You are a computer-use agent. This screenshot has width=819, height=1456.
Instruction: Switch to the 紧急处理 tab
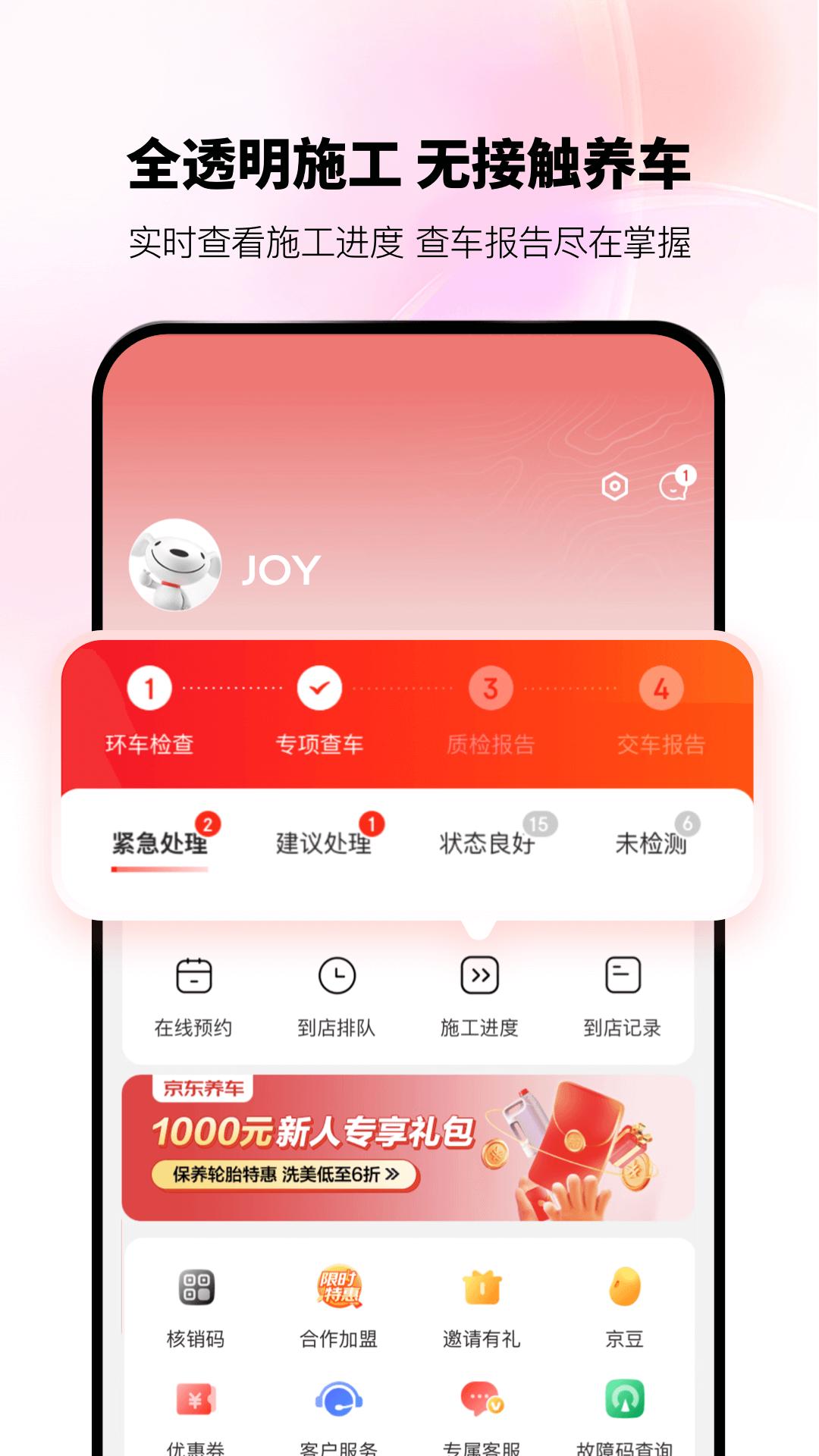[158, 842]
